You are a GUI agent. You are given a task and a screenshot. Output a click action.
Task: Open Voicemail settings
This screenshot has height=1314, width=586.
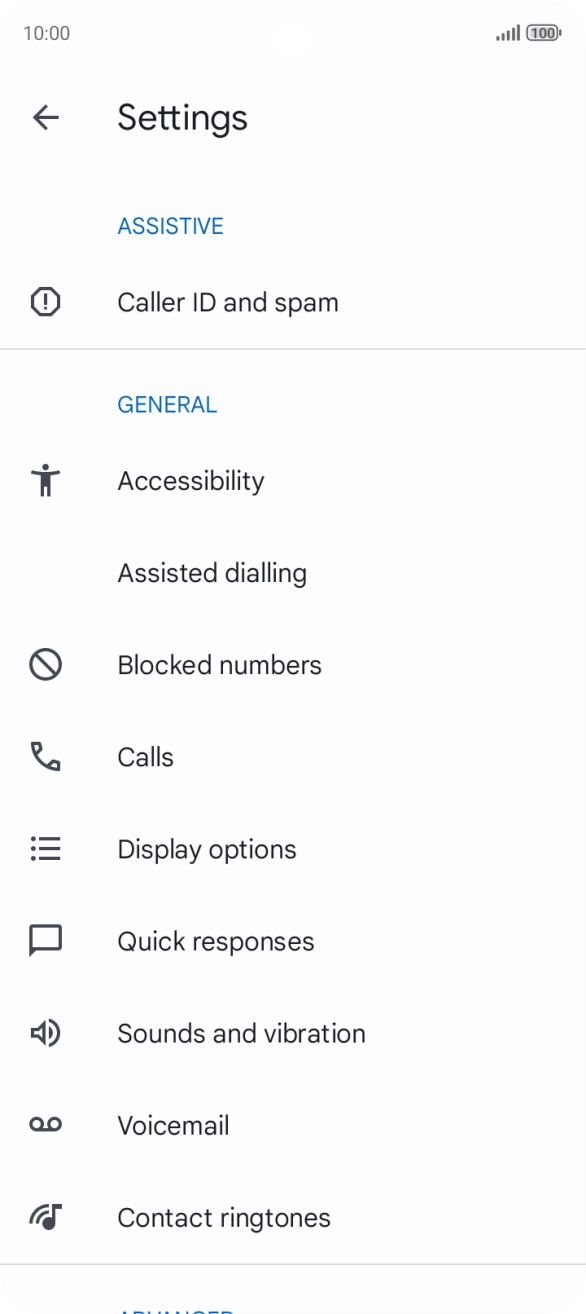click(293, 1125)
